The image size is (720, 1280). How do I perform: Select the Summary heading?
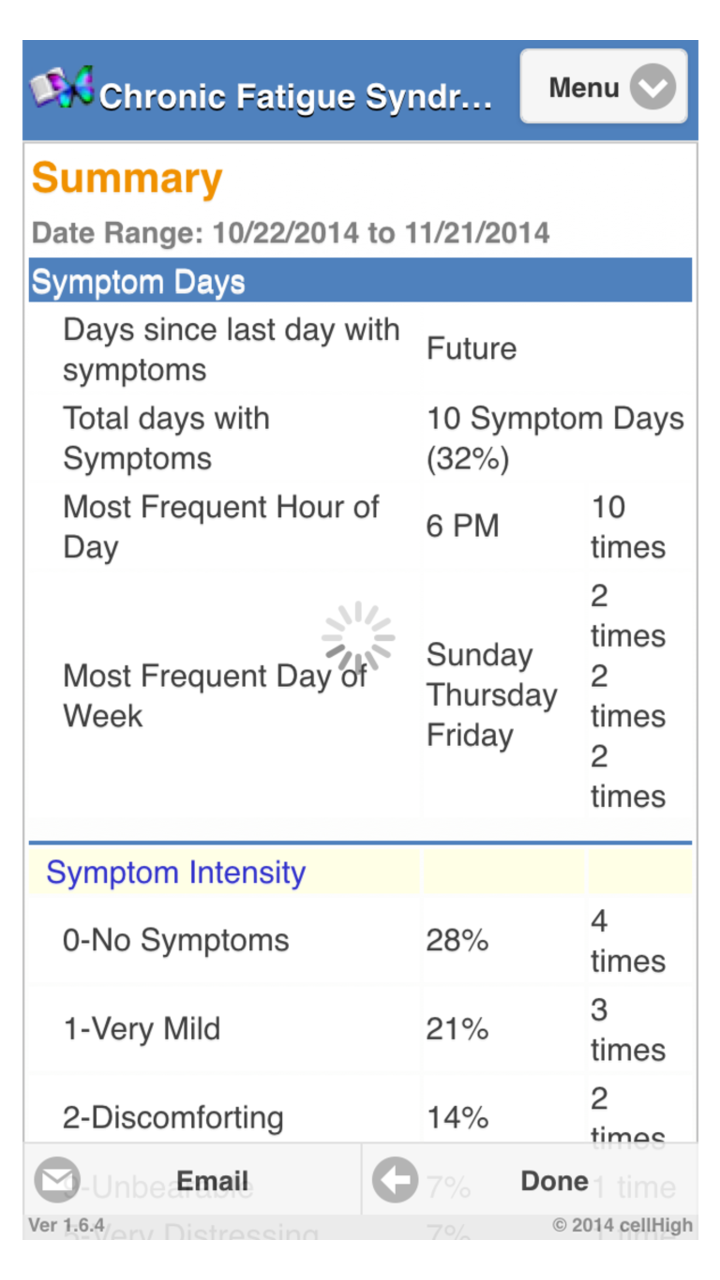127,178
